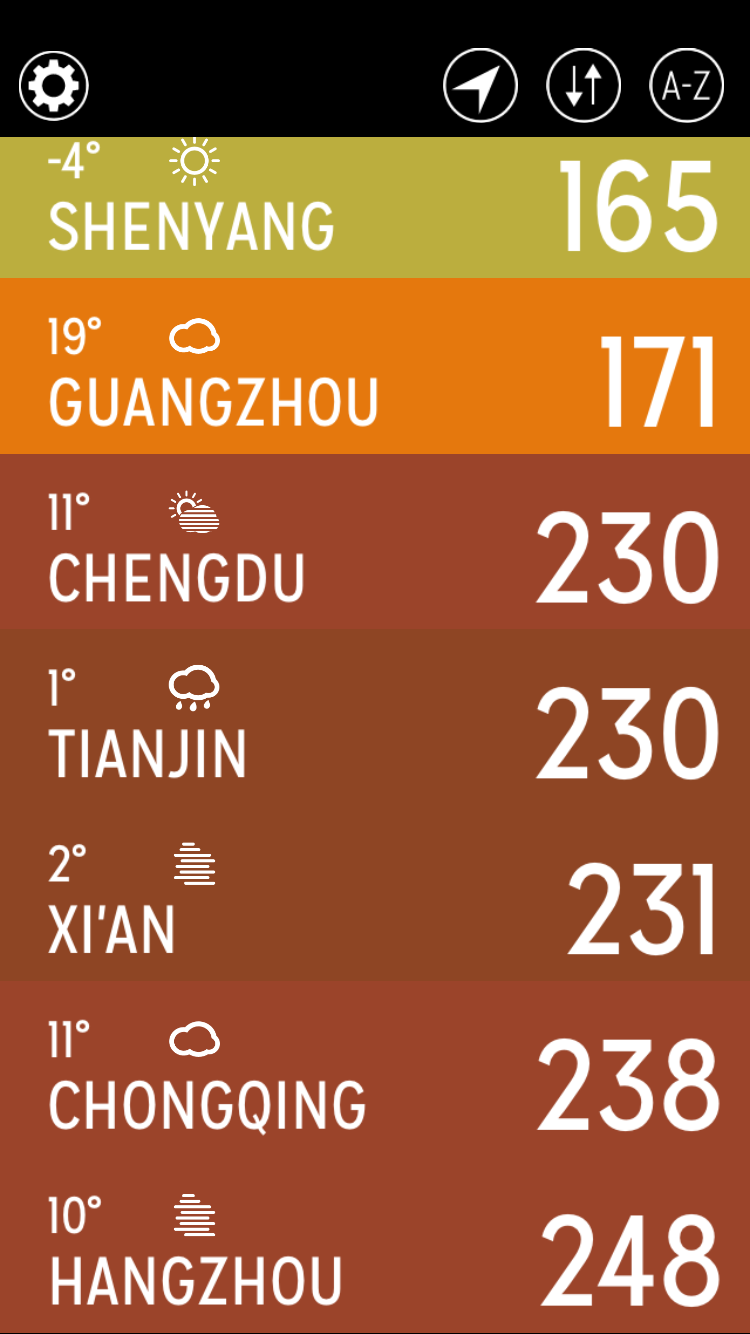Open Guangzhou air quality details
Viewport: 750px width, 1334px height.
375,366
